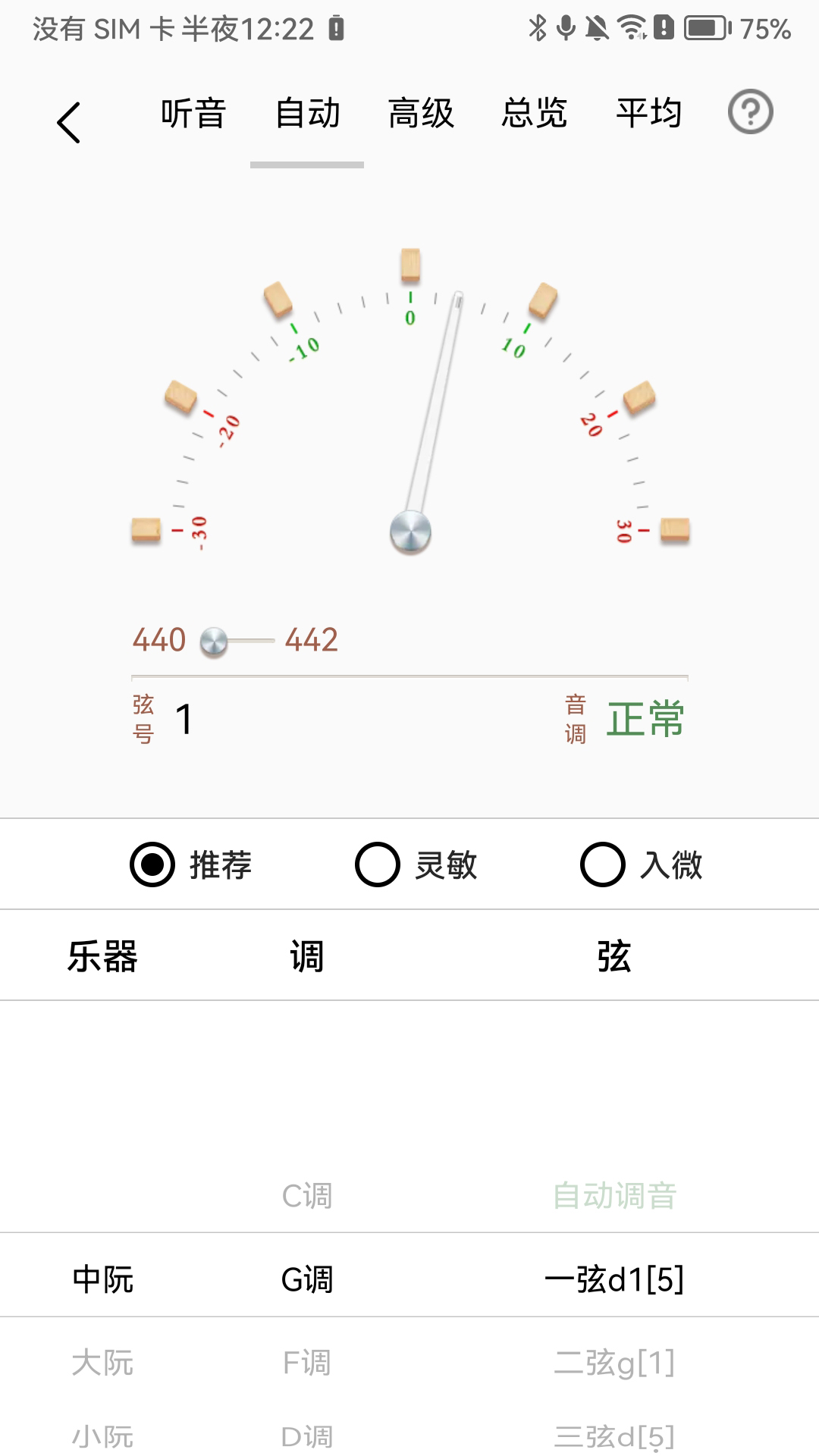Tap the wooden peg near the +20 mark
This screenshot has height=1456, width=819.
coord(639,397)
